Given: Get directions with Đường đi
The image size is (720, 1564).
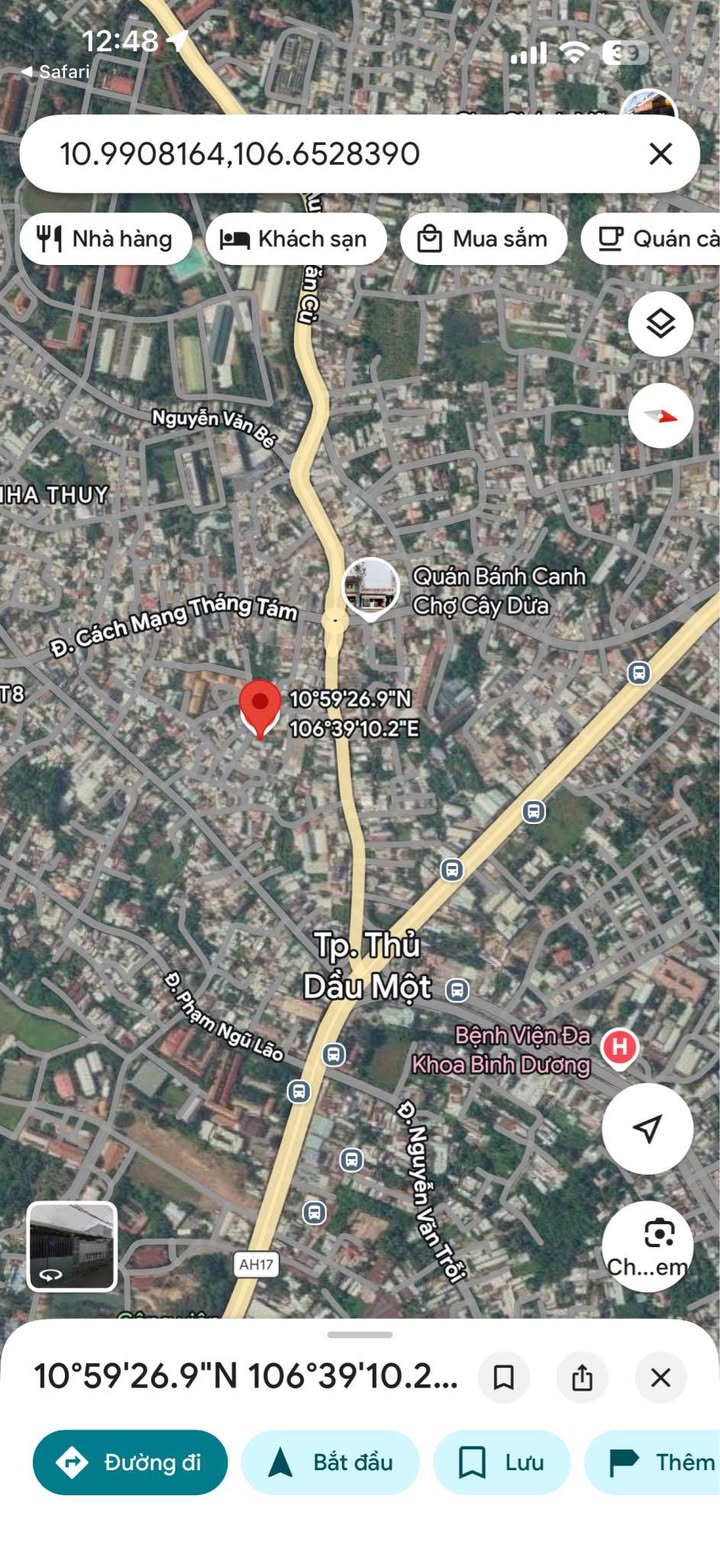Looking at the screenshot, I should click(x=130, y=1462).
